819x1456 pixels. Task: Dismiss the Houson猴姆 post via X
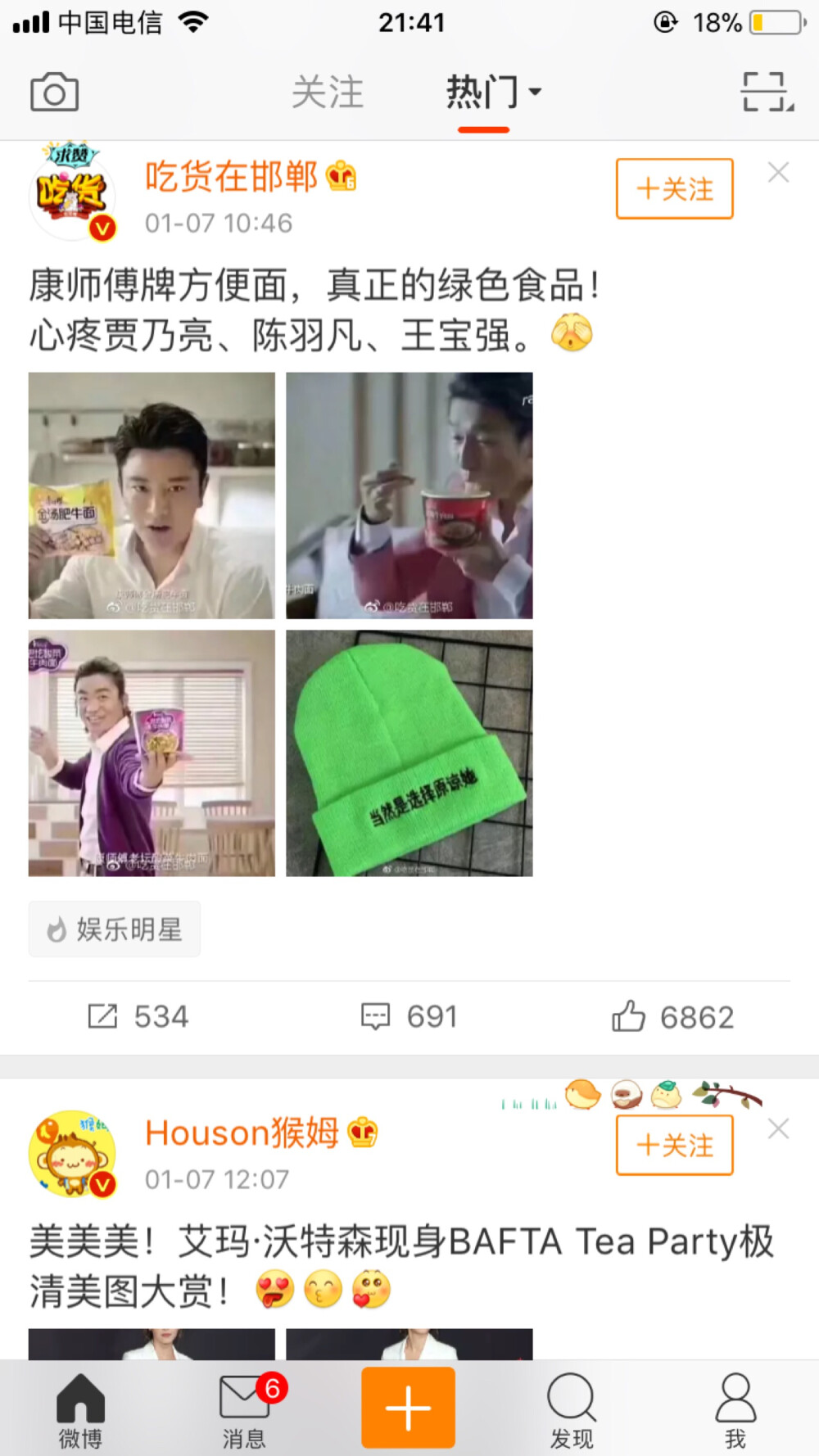click(x=776, y=1129)
